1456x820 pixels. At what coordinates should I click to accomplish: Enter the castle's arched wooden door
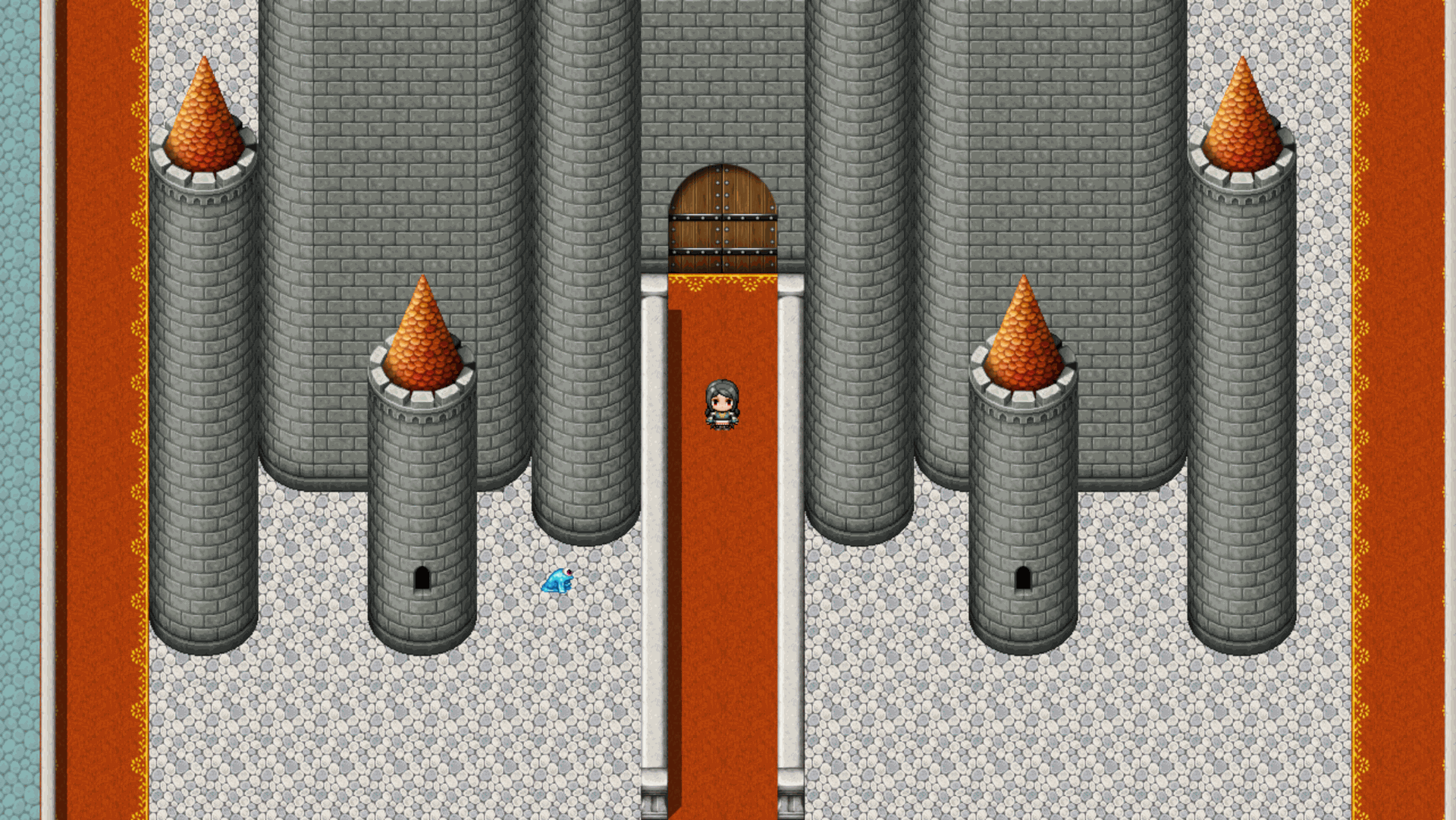[722, 221]
